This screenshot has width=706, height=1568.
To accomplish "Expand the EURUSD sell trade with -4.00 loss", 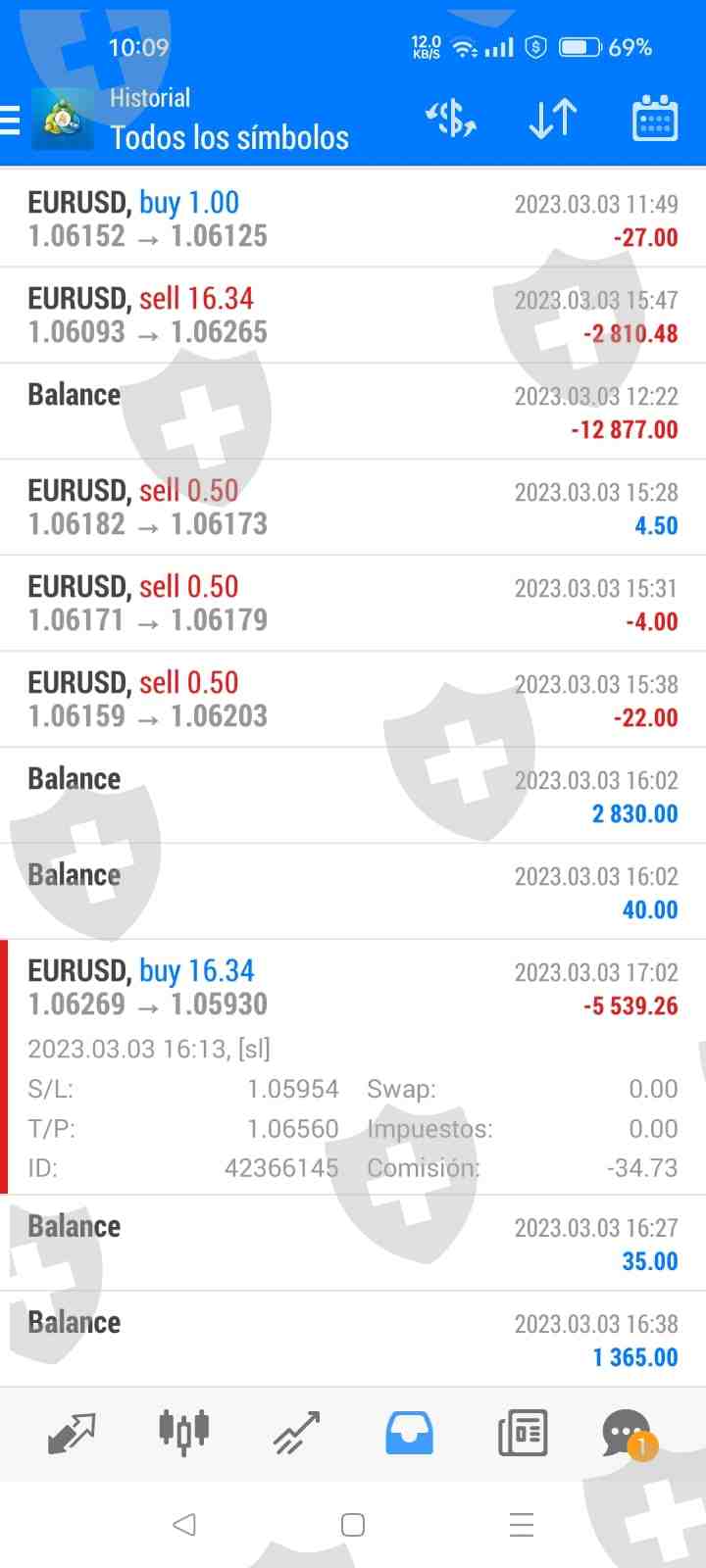I will (x=353, y=603).
